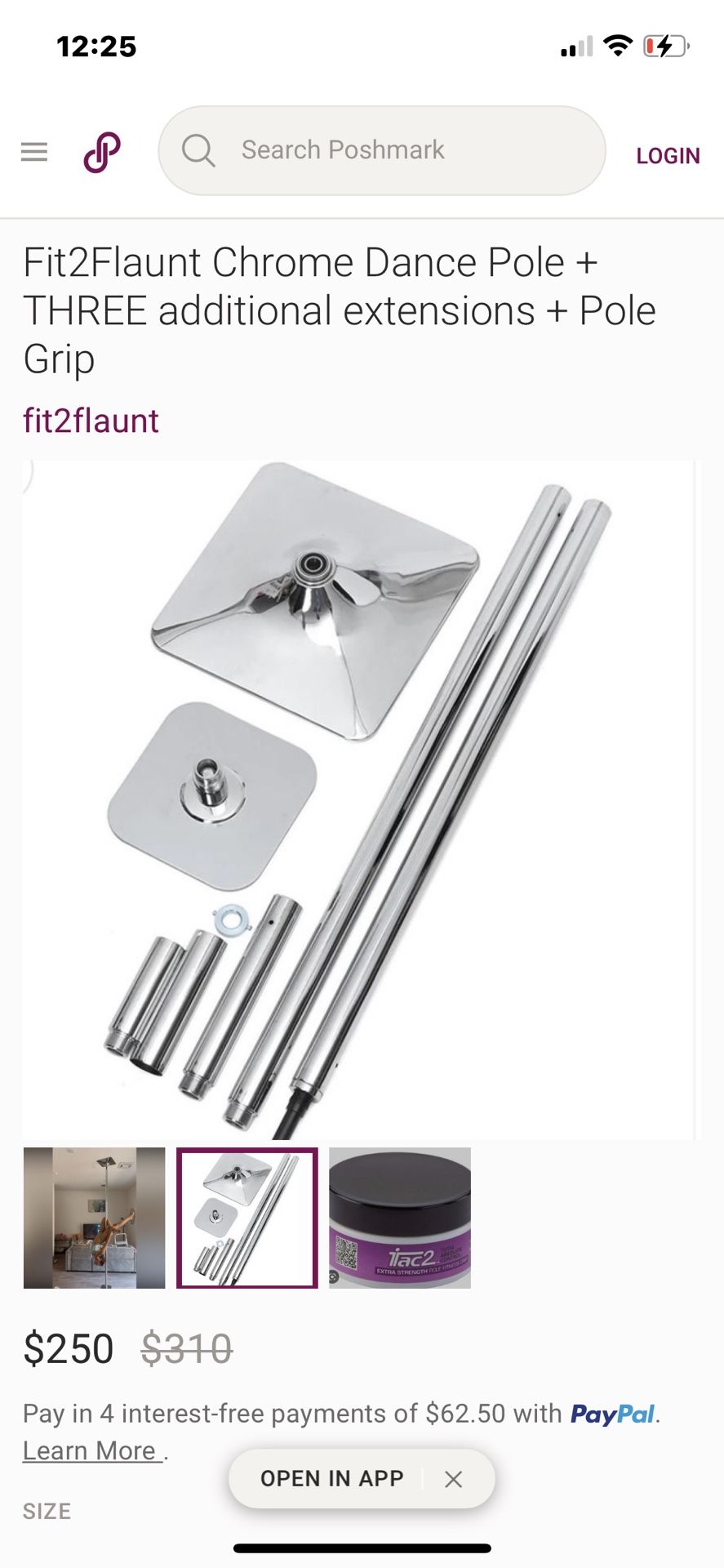The height and width of the screenshot is (1568, 724).
Task: Tap OPEN IN APP button
Action: pyautogui.click(x=331, y=1478)
